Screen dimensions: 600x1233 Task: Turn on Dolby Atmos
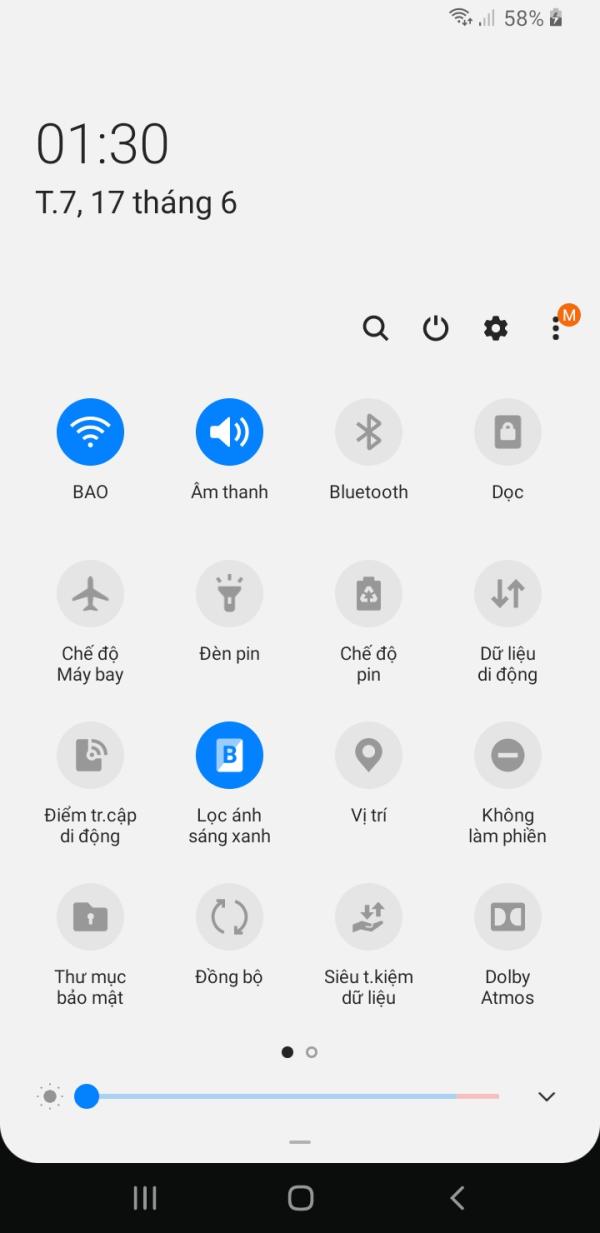(507, 917)
